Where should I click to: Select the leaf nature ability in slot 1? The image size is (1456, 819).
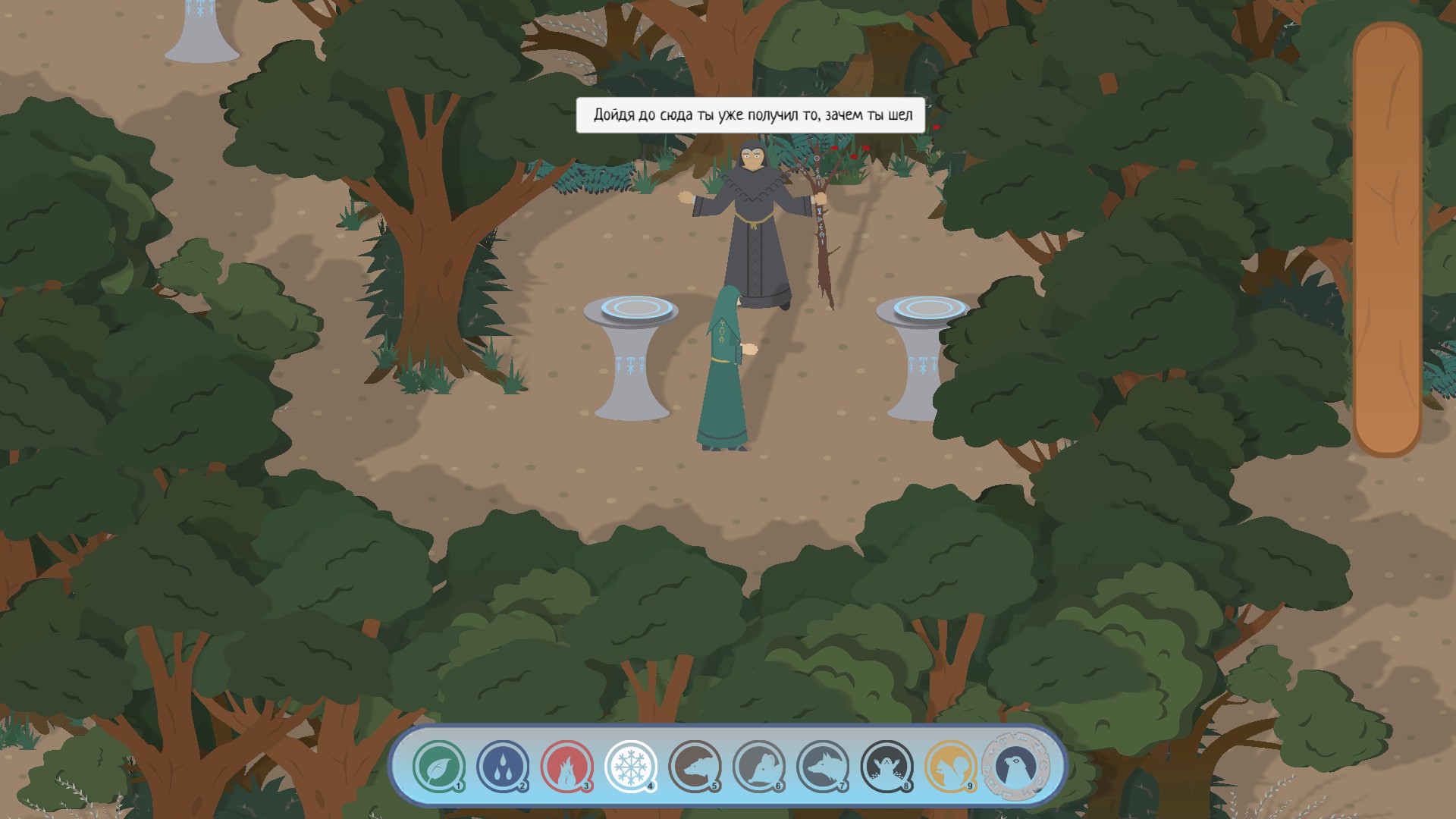(438, 767)
